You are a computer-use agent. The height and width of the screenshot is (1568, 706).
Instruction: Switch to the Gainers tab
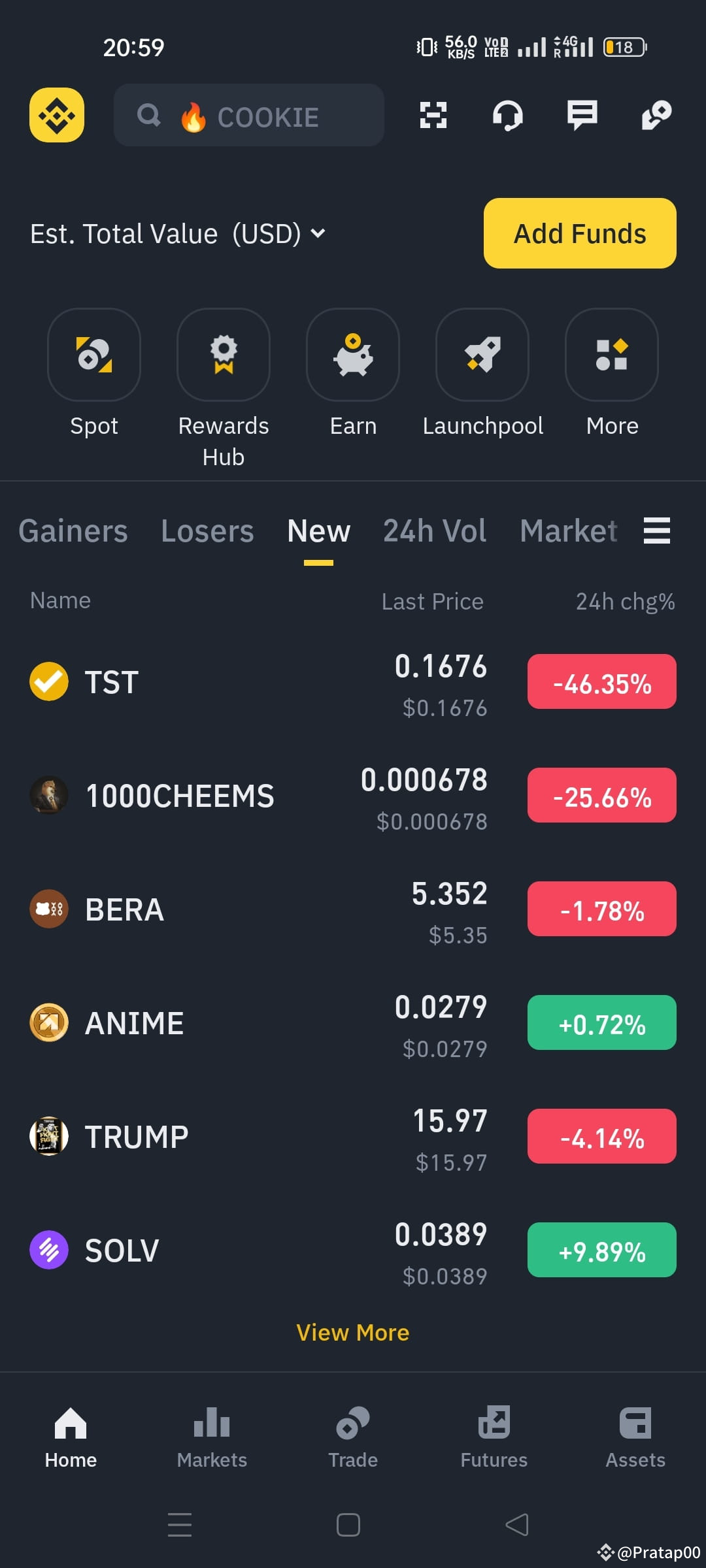73,531
